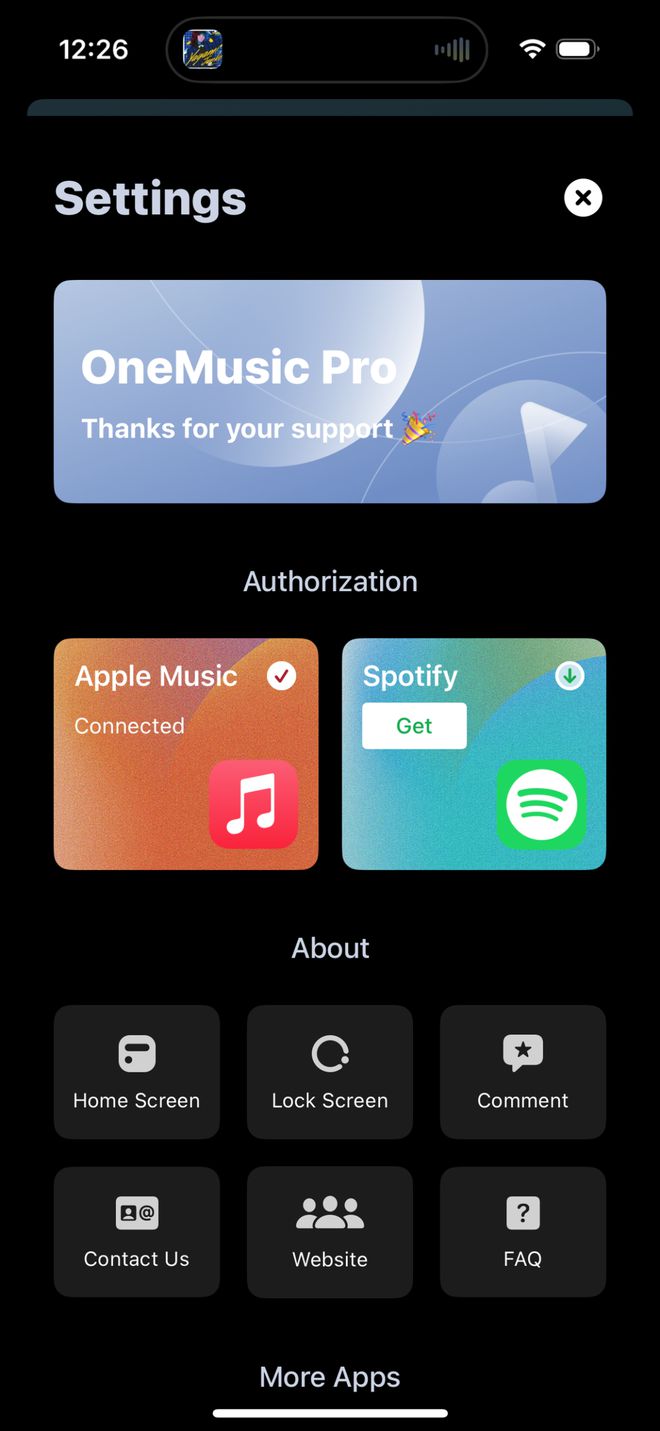
Task: Open the OneMusic Pro banner
Action: pyautogui.click(x=330, y=391)
